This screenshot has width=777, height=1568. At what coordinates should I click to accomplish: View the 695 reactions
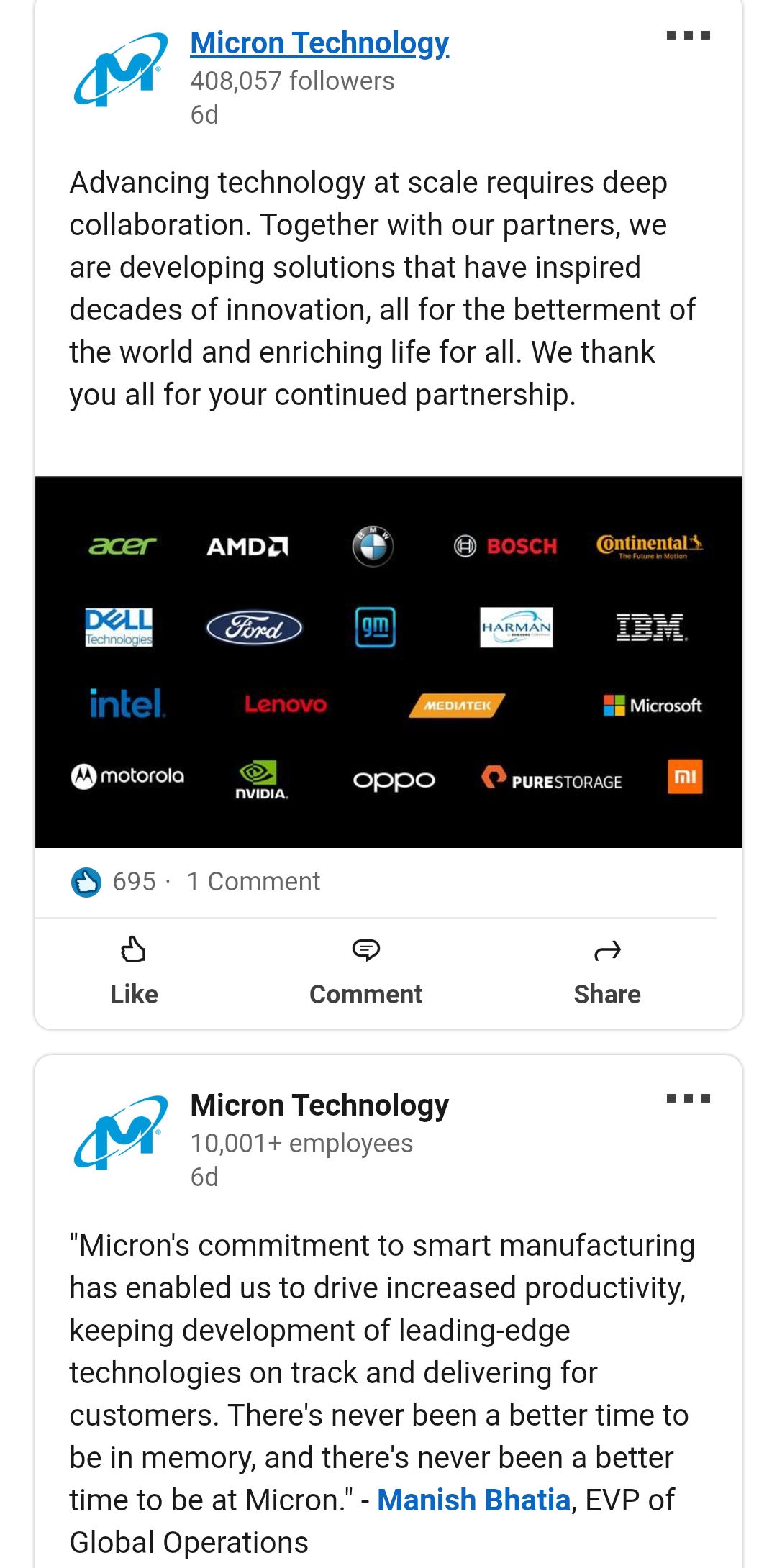tap(114, 882)
